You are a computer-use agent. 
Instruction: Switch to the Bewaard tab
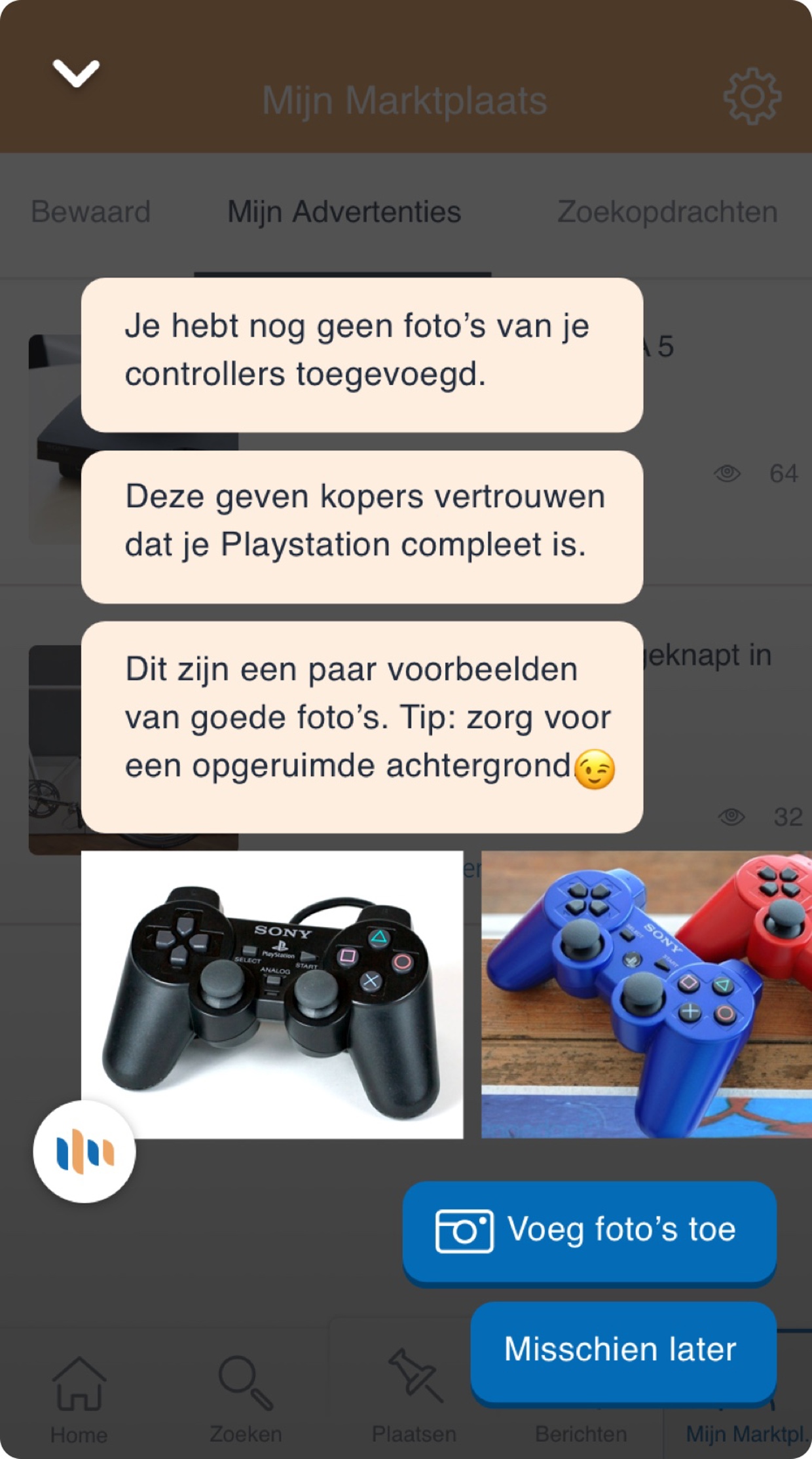90,212
